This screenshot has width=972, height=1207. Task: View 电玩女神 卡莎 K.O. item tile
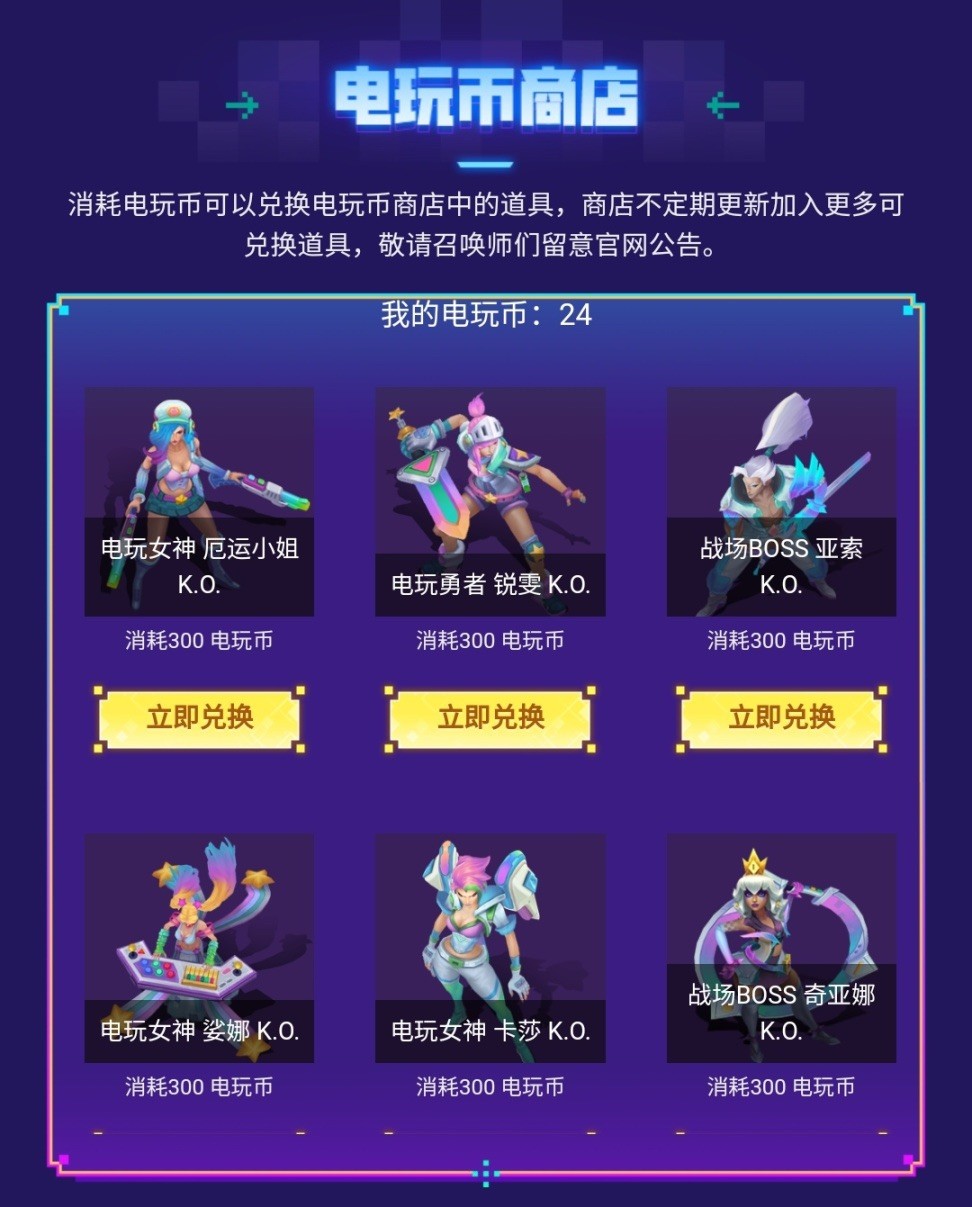click(x=490, y=948)
